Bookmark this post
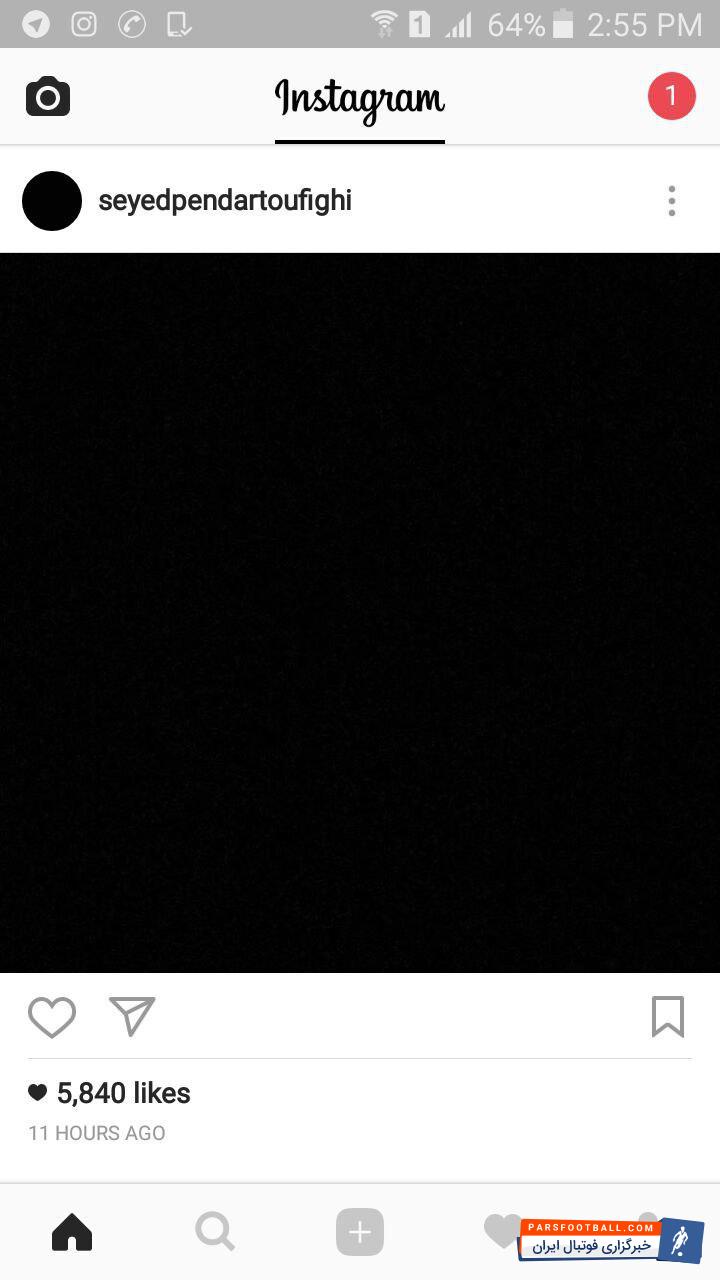Screen dimensions: 720x1280 (667, 1017)
